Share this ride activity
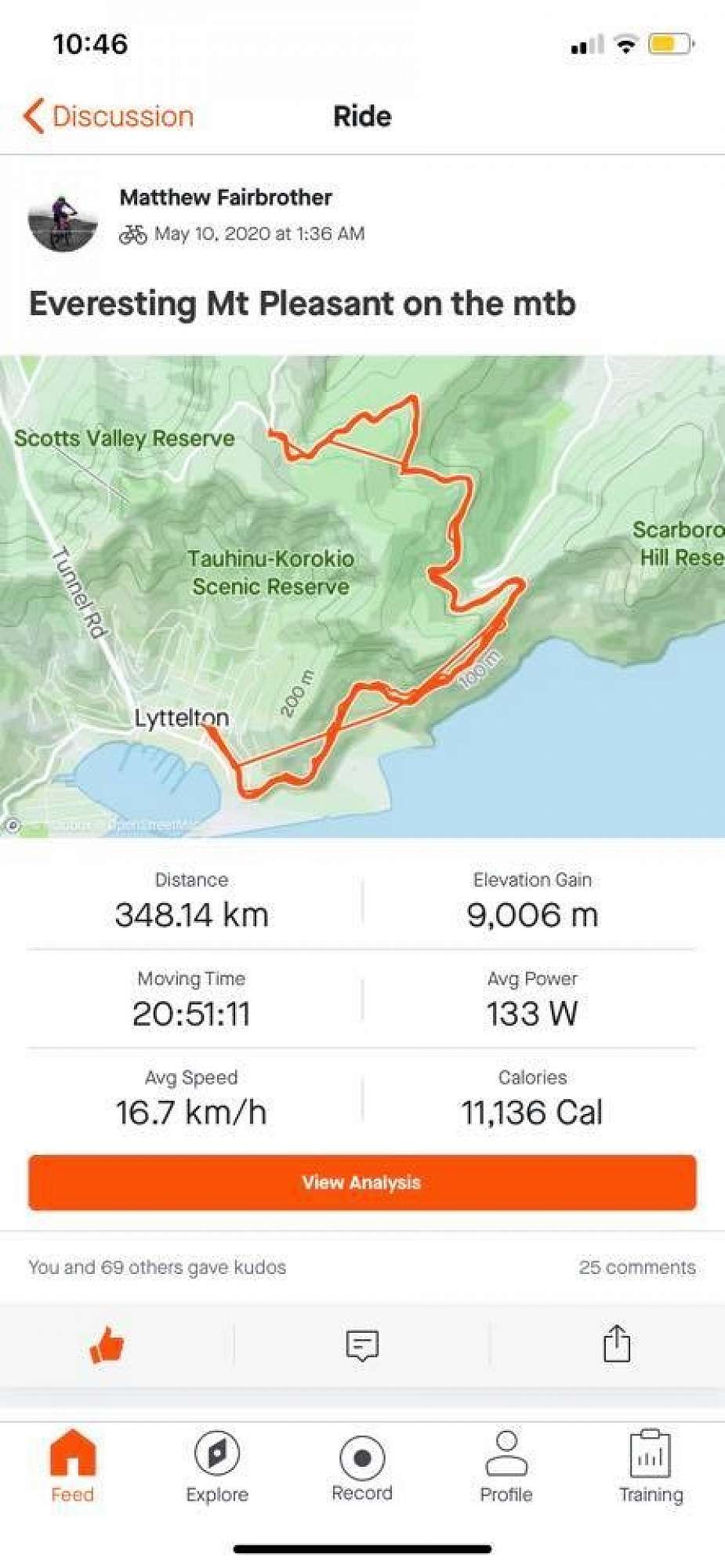Image resolution: width=725 pixels, height=1568 pixels. 617,1344
